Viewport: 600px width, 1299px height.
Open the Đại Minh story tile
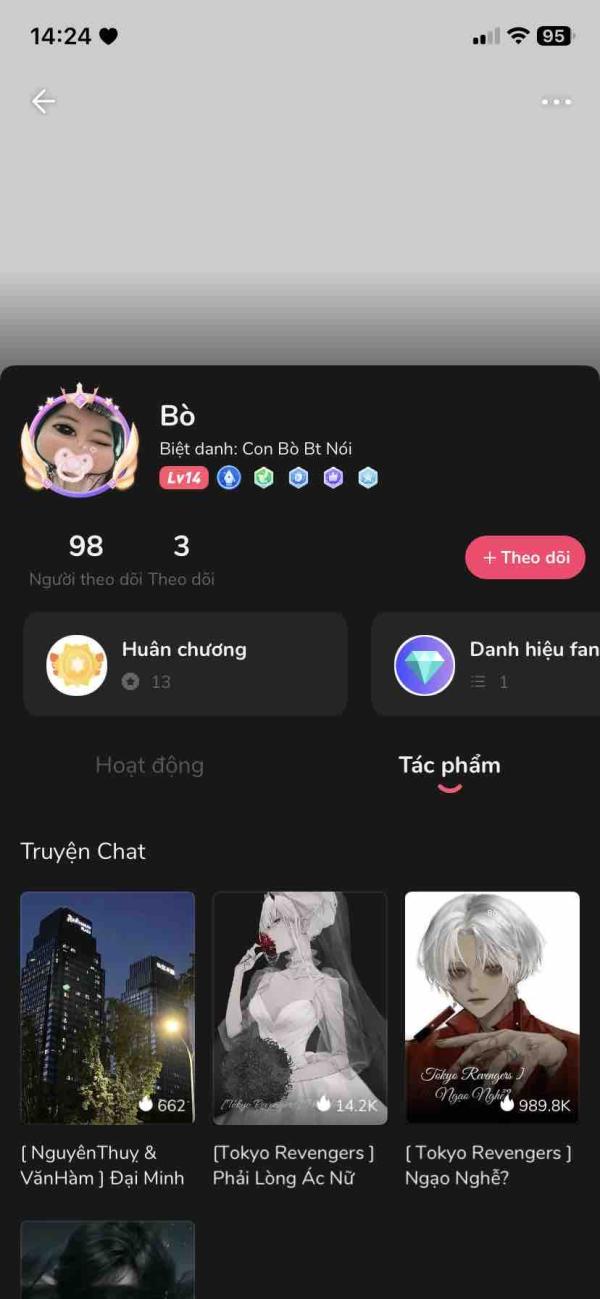click(107, 1008)
